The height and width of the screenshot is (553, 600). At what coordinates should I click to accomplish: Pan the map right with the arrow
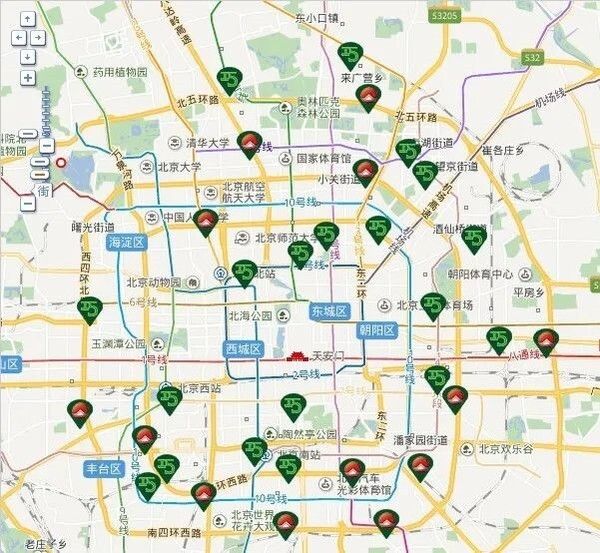pos(38,37)
